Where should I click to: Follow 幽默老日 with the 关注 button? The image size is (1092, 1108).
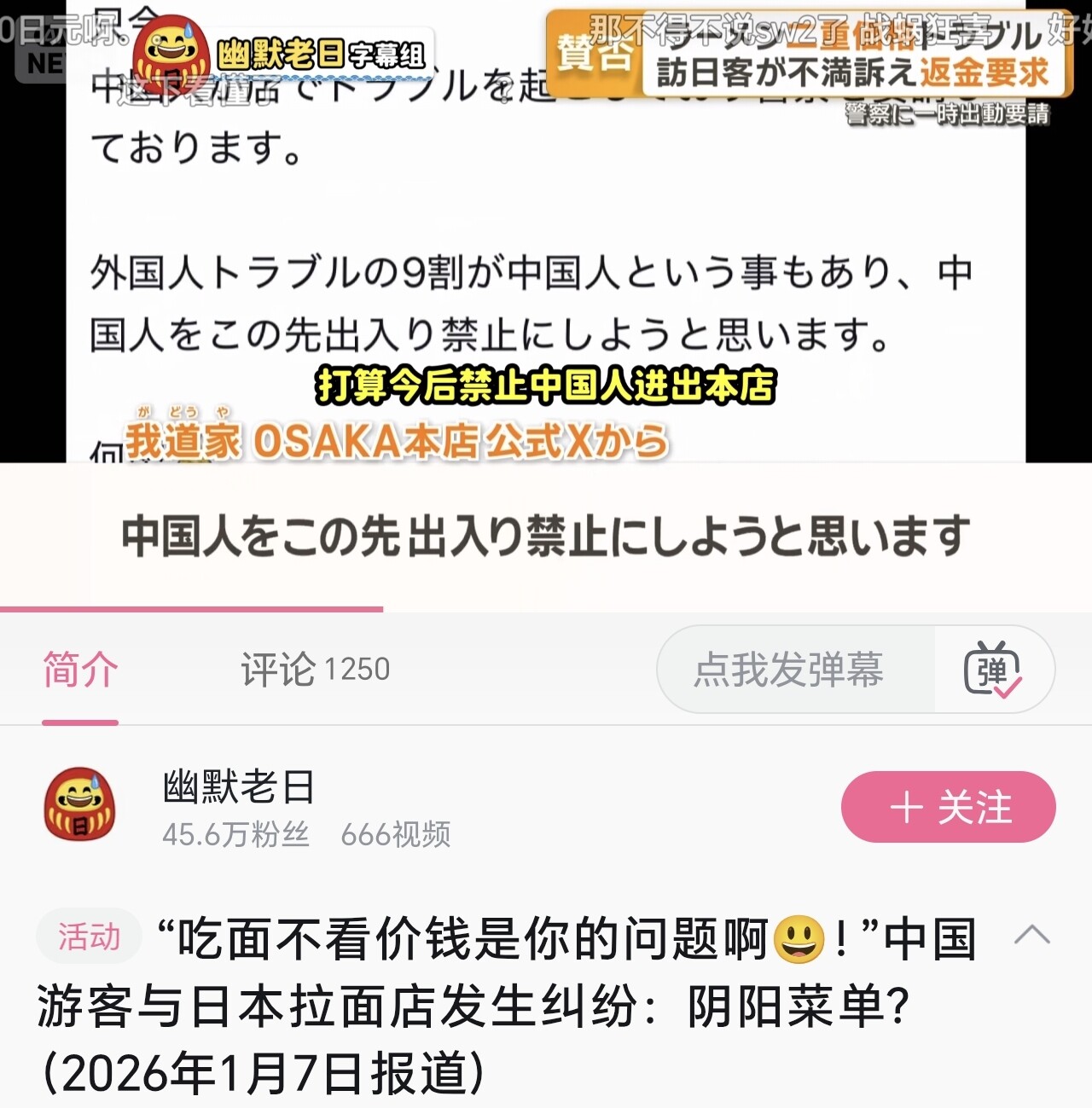948,807
